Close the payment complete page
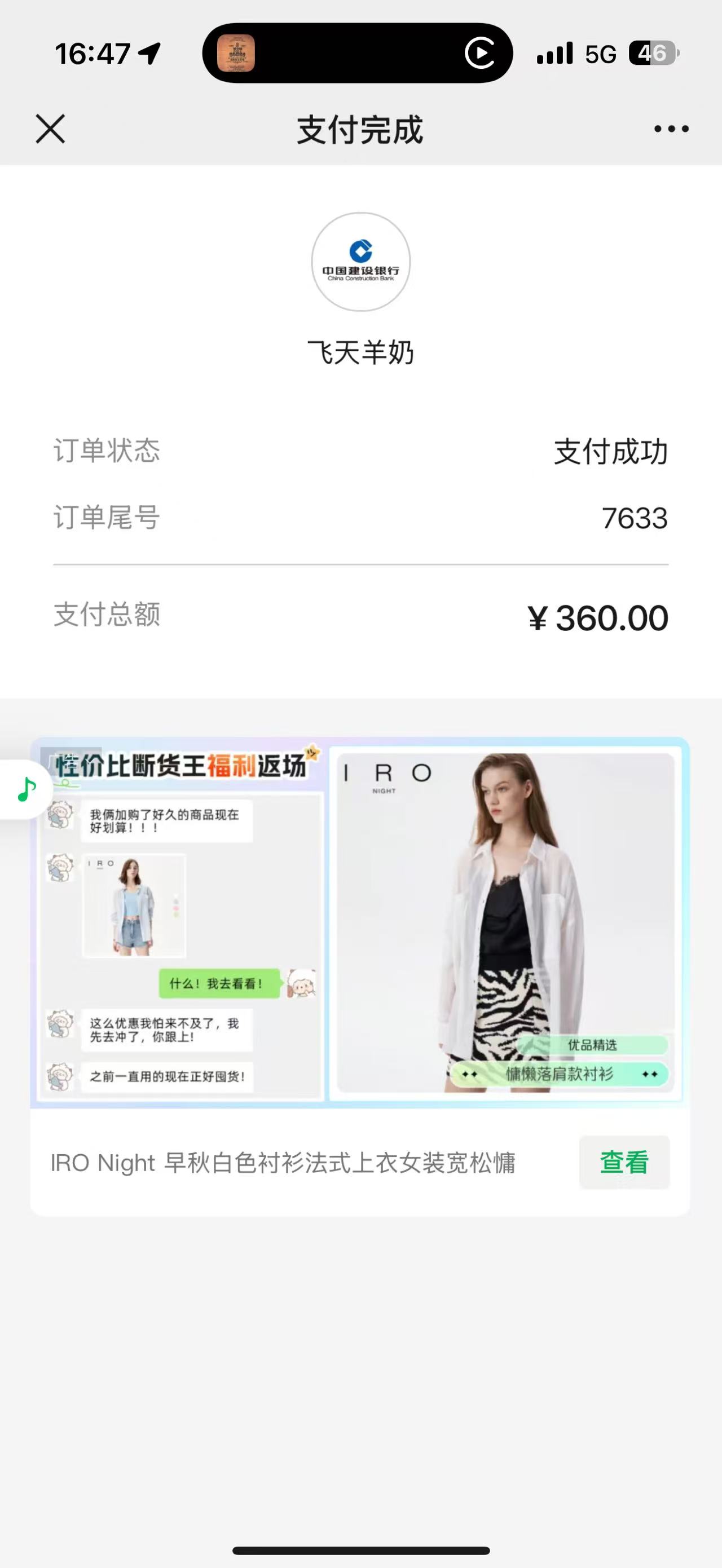This screenshot has height=1568, width=722. [x=50, y=129]
